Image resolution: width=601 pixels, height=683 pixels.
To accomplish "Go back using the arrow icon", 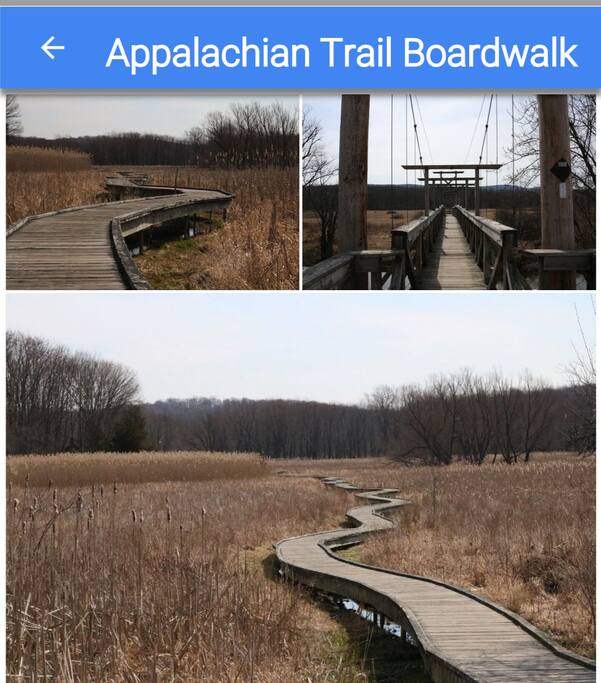I will pos(52,48).
